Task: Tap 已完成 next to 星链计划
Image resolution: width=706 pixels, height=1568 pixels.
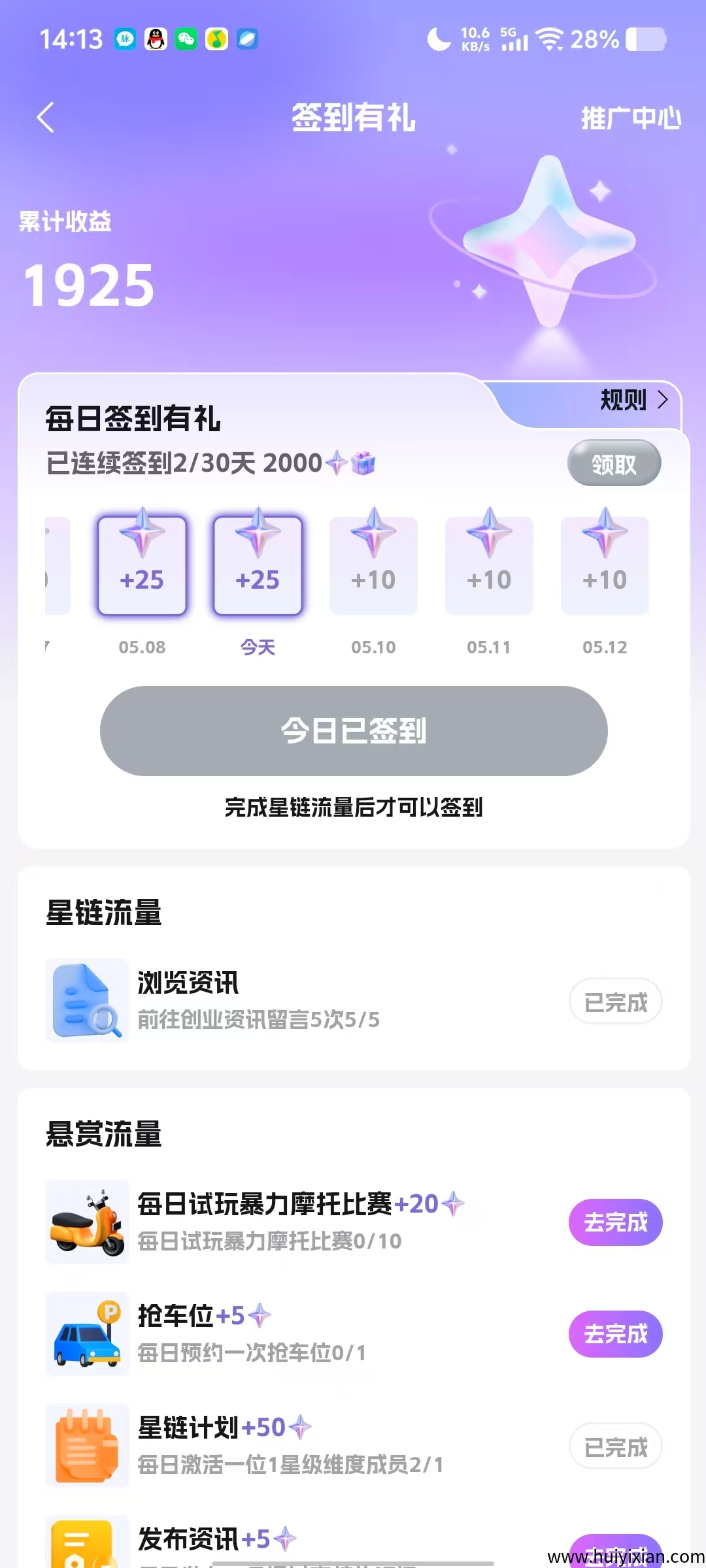Action: [615, 1446]
